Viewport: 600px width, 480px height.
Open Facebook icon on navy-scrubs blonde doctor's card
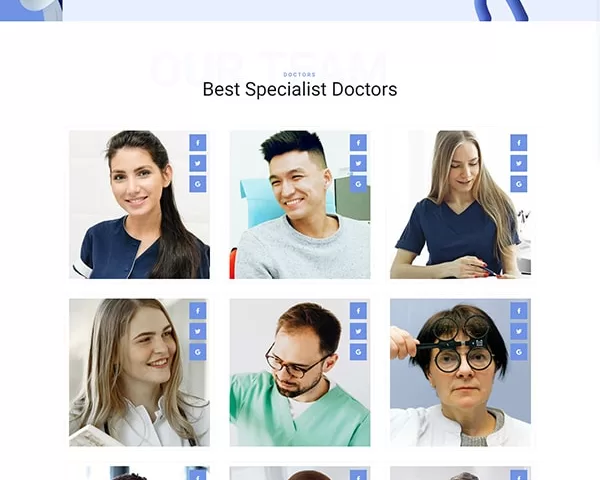pyautogui.click(x=518, y=143)
